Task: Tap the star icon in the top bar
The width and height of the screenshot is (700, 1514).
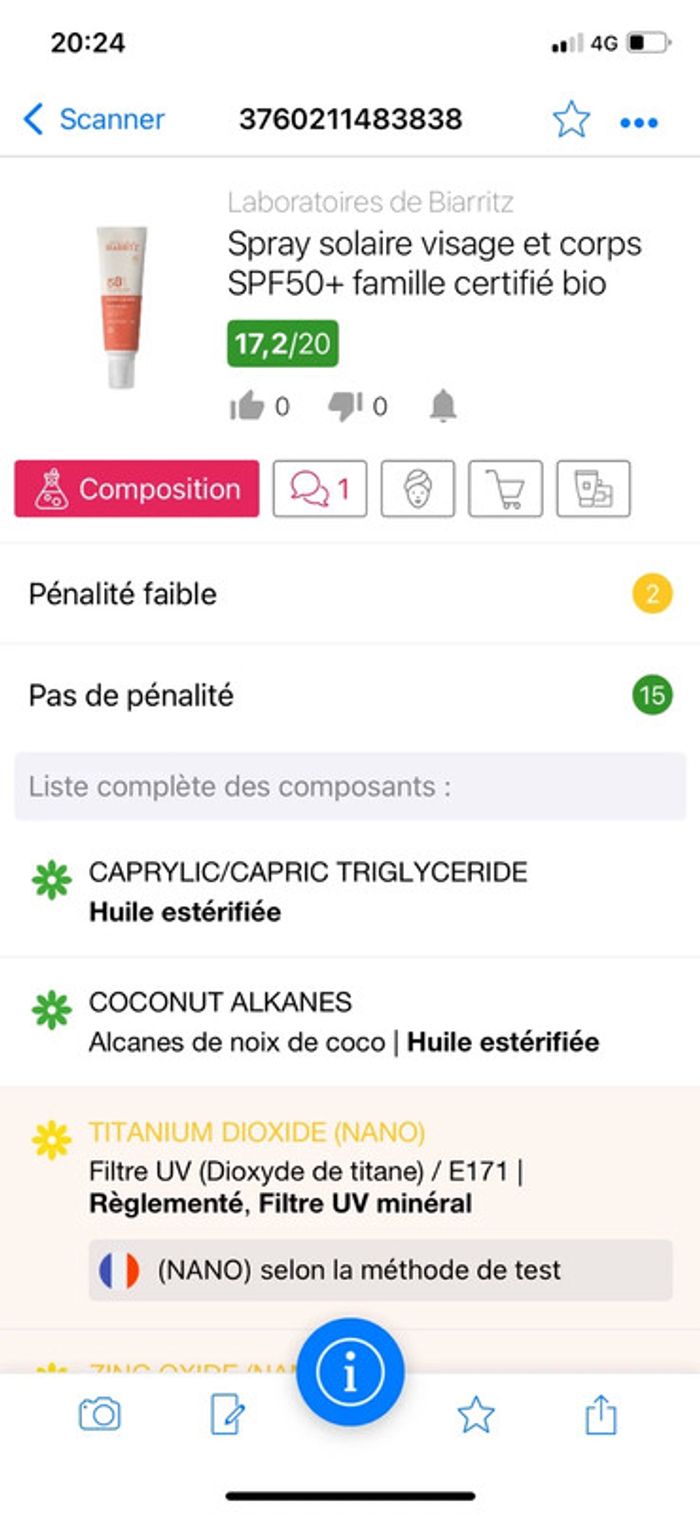Action: (x=571, y=120)
